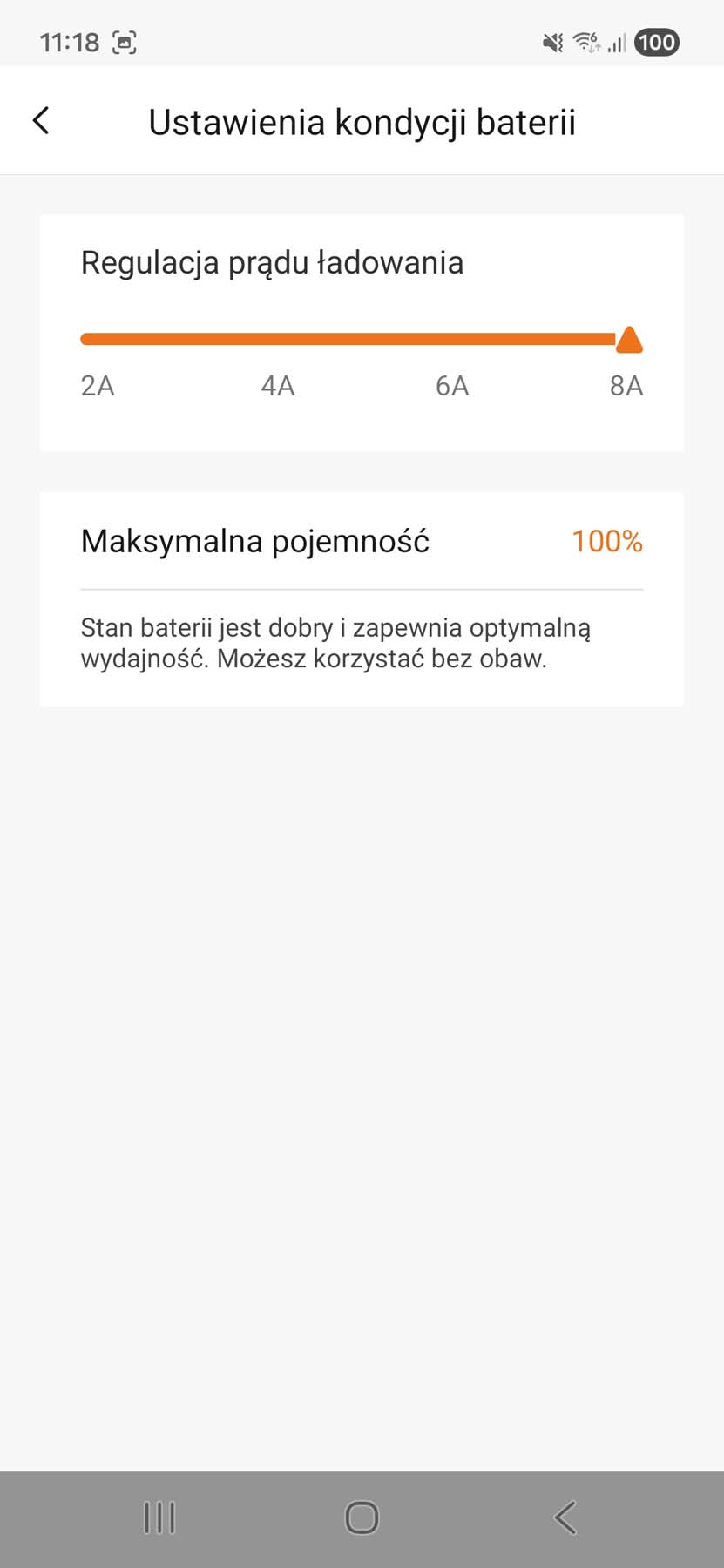Tap the Regulacja prądu ładowania heading

point(272,262)
